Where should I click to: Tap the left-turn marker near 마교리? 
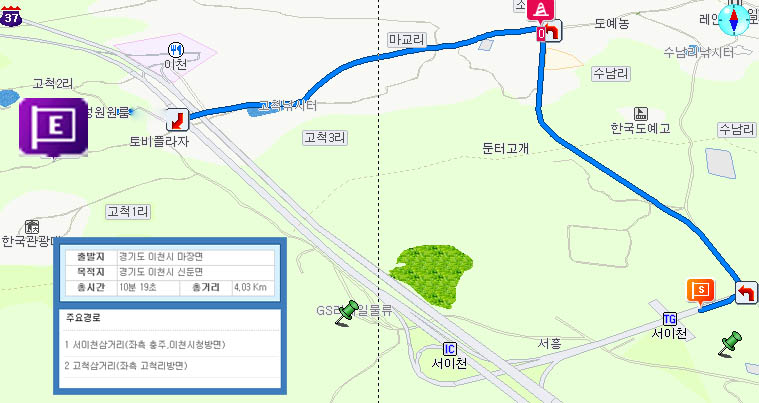549,33
